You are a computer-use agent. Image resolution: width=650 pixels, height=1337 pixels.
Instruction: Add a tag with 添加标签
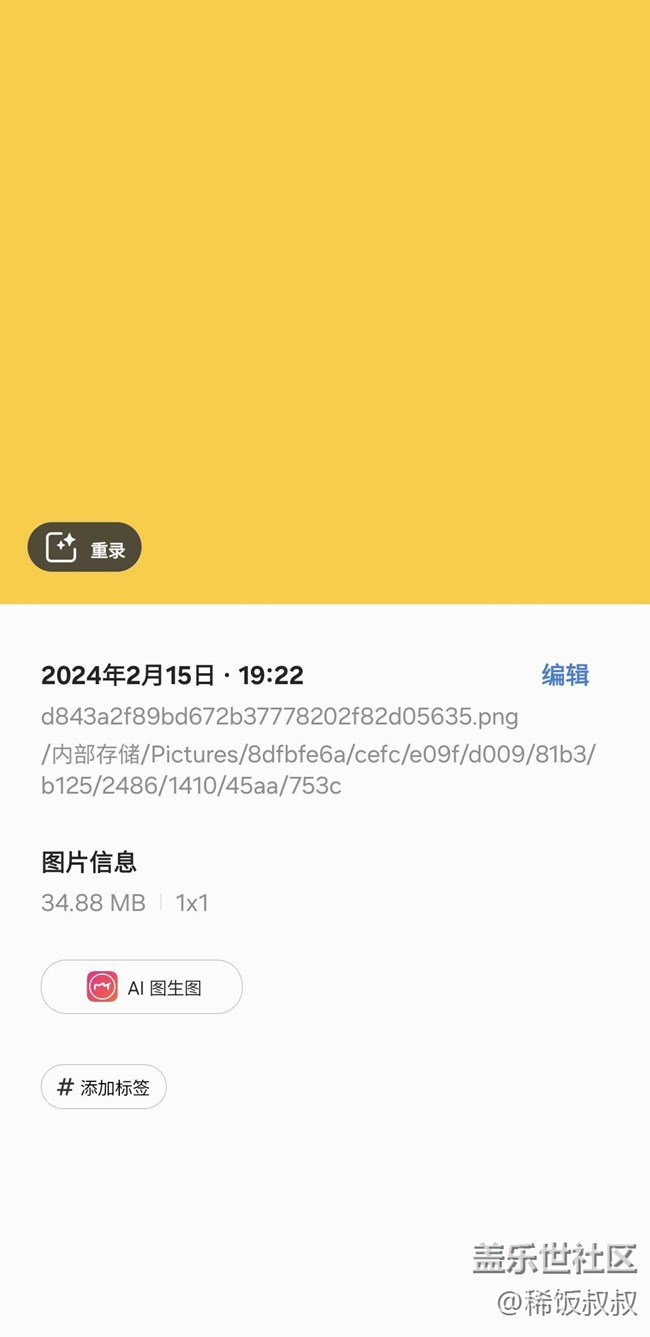click(103, 1087)
